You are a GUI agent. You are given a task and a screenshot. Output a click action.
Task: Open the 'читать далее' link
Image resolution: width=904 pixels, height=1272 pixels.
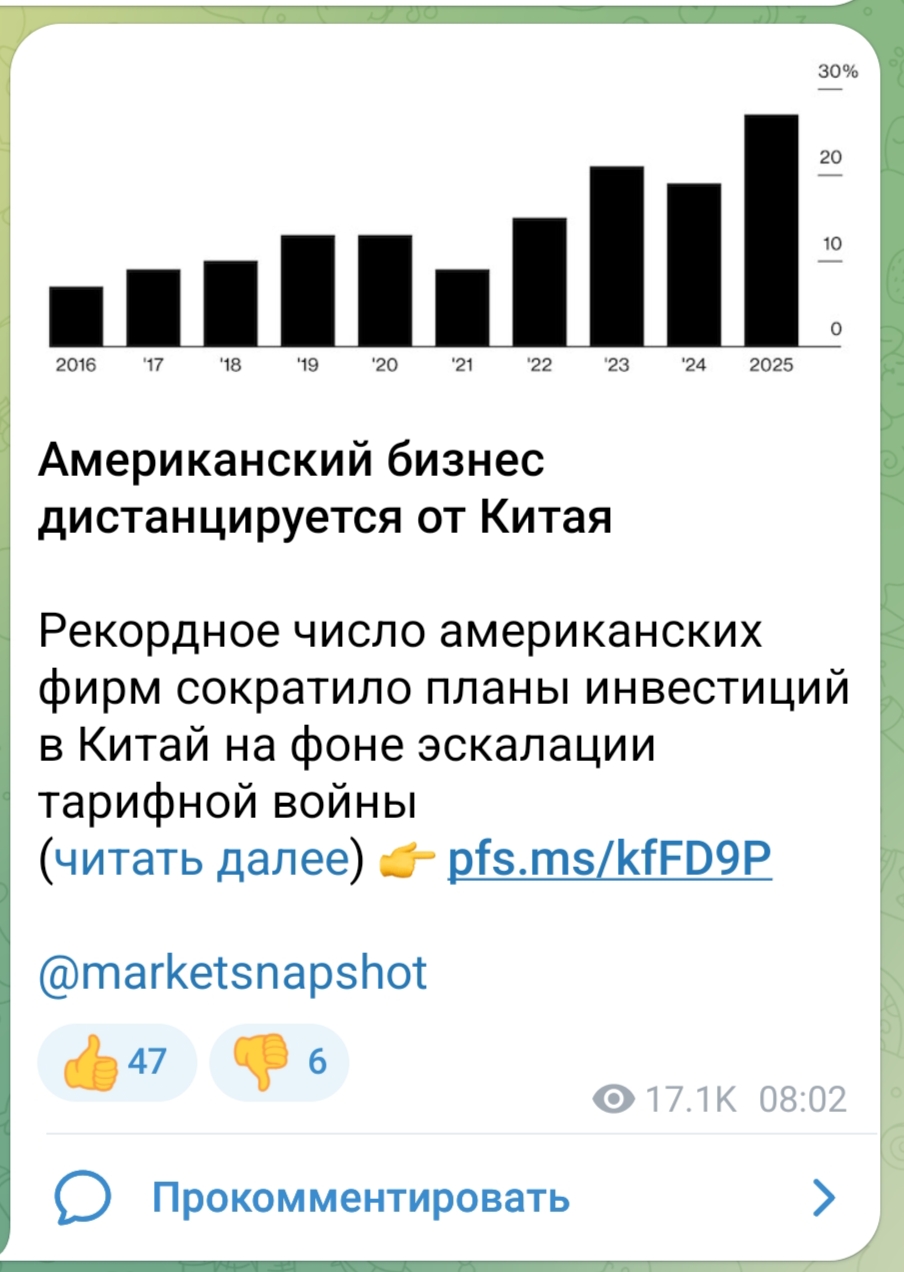click(204, 858)
